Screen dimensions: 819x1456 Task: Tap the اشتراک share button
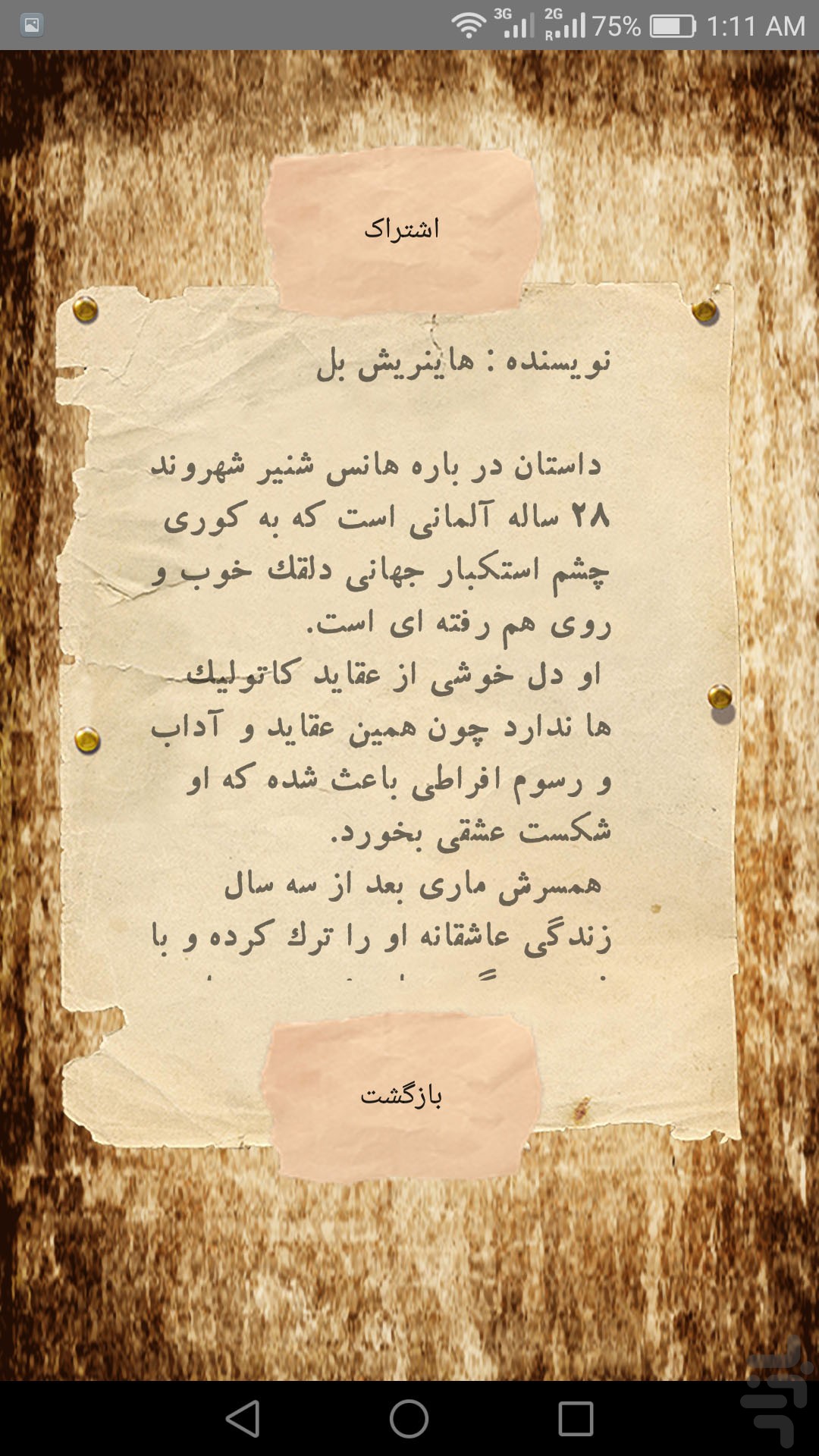coord(402,231)
